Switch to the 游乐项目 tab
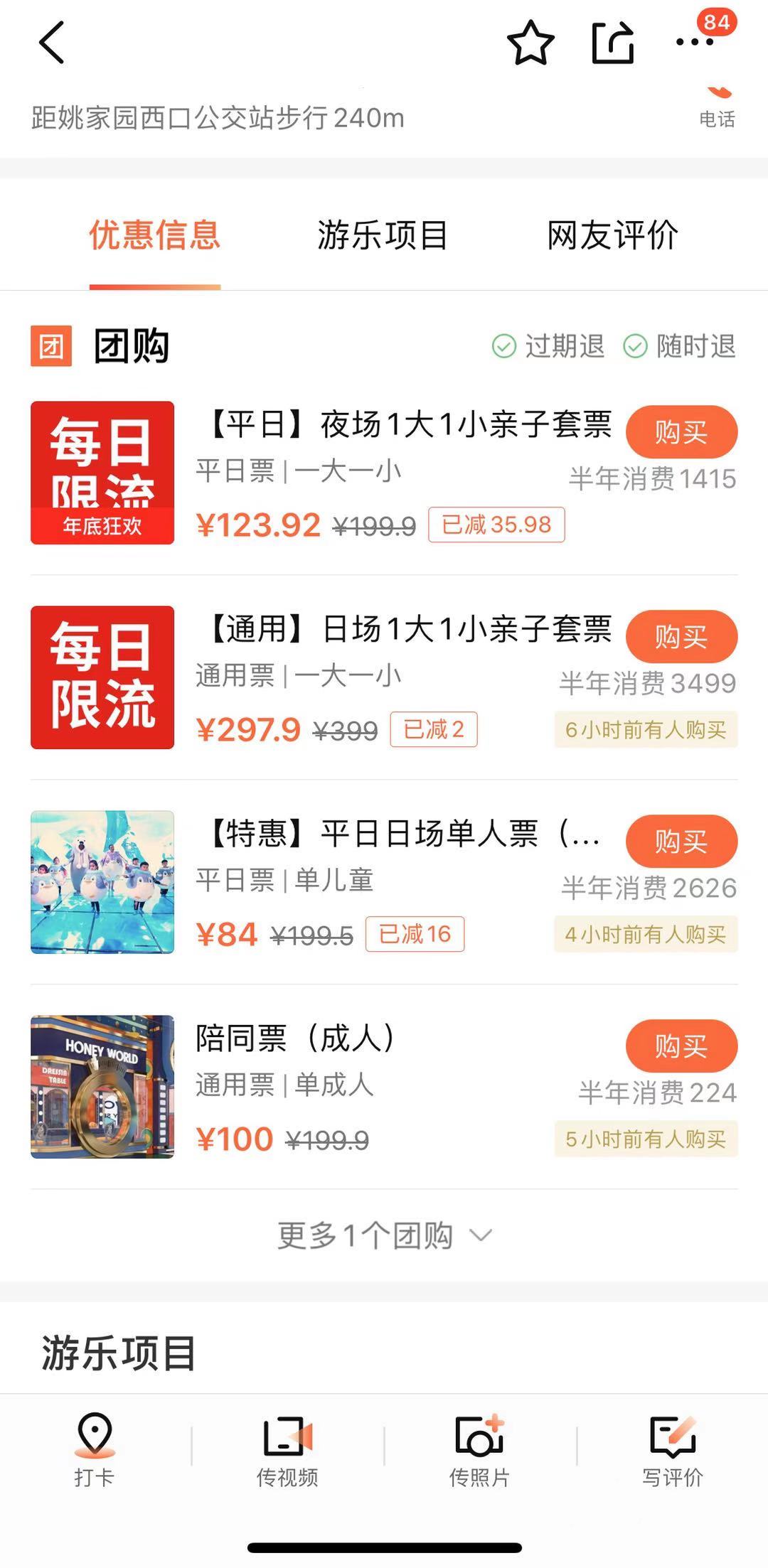This screenshot has height=1568, width=768. (383, 235)
